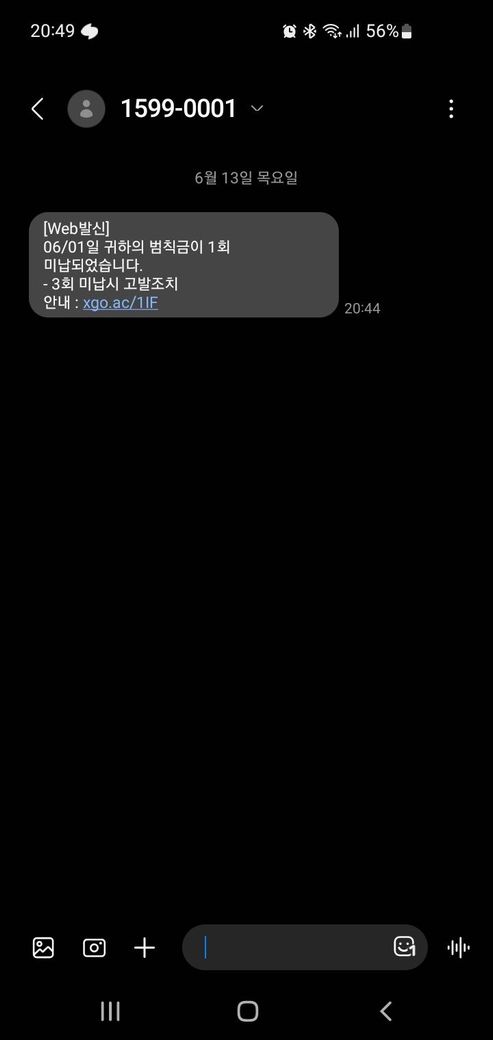Open the three-dot overflow menu
This screenshot has height=1040, width=493.
(x=451, y=109)
